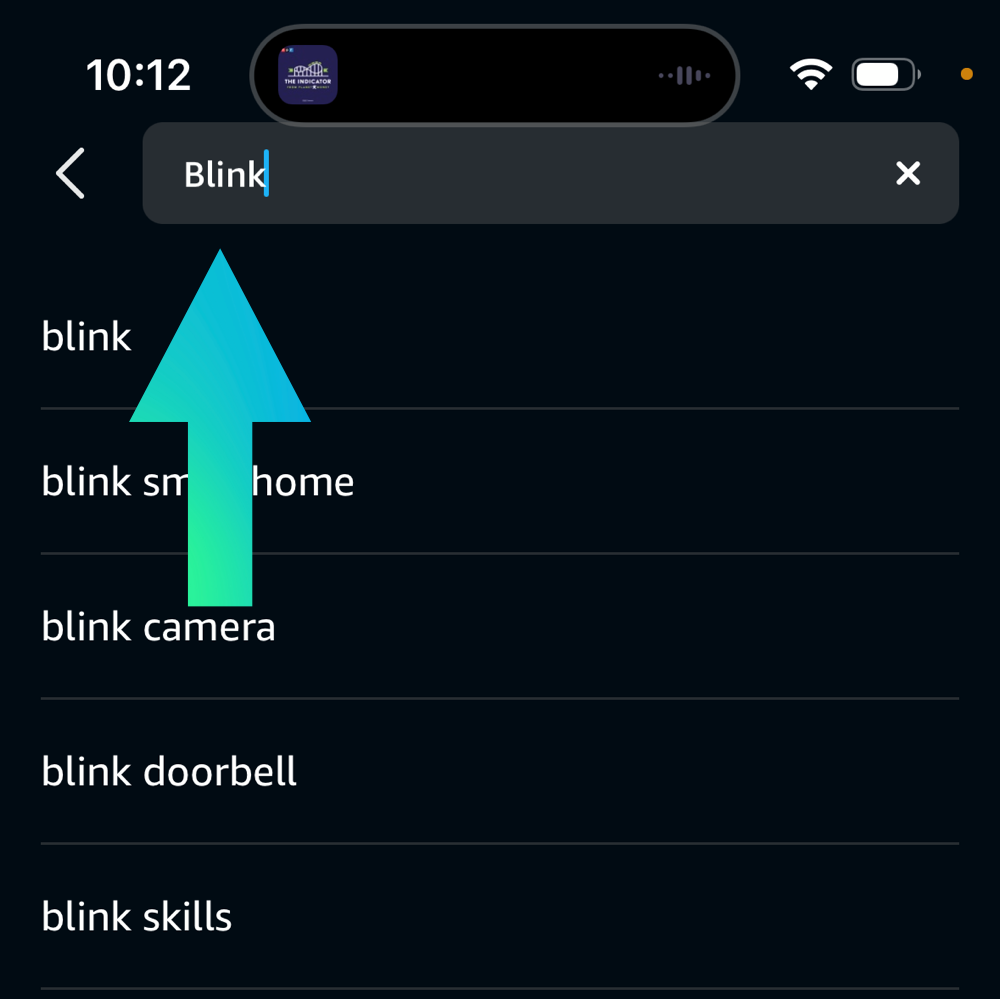
Task: Select the "blink" suggestion
Action: point(87,337)
